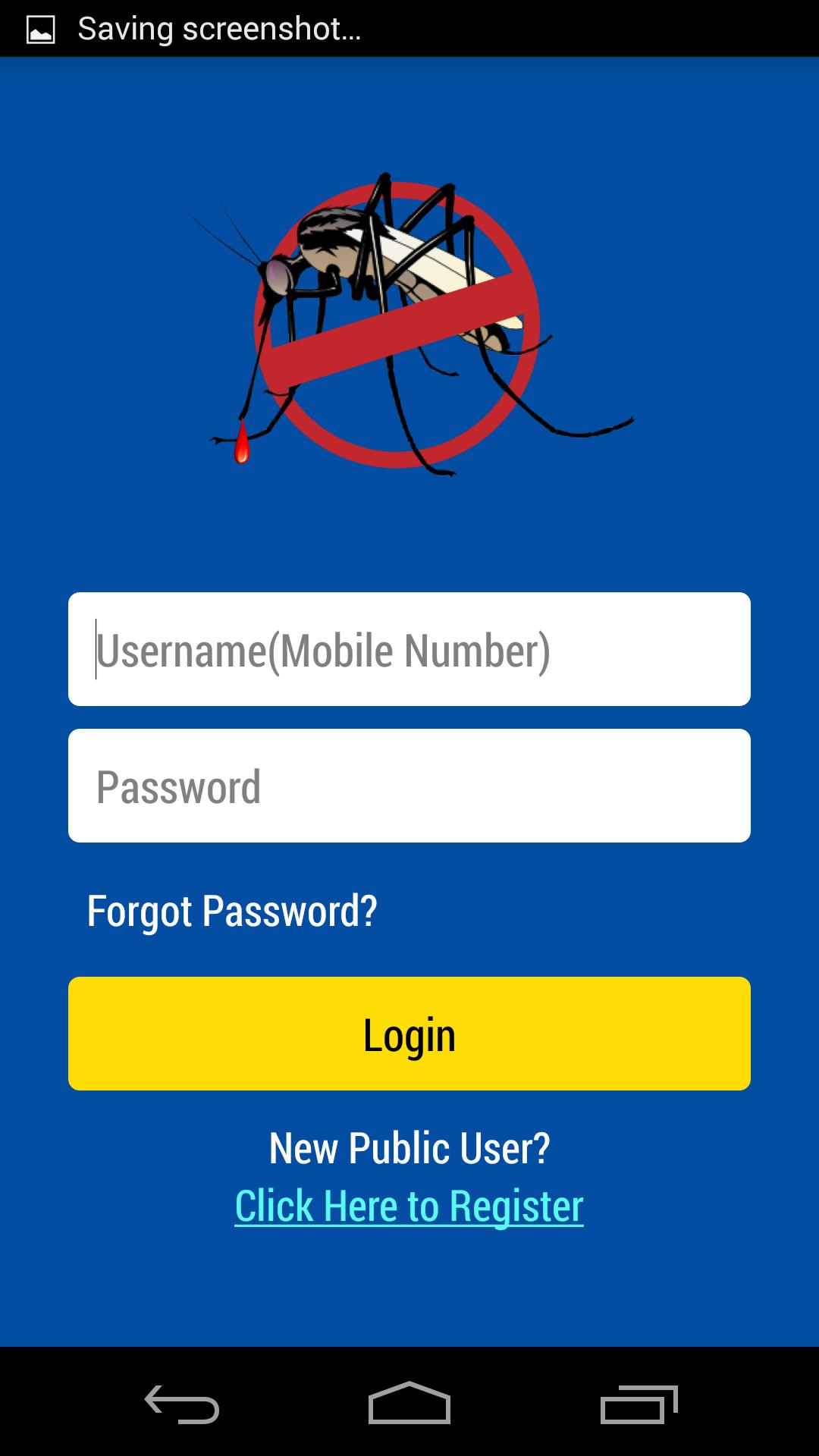Open the Forgot Password link
Viewport: 819px width, 1456px height.
(x=232, y=911)
